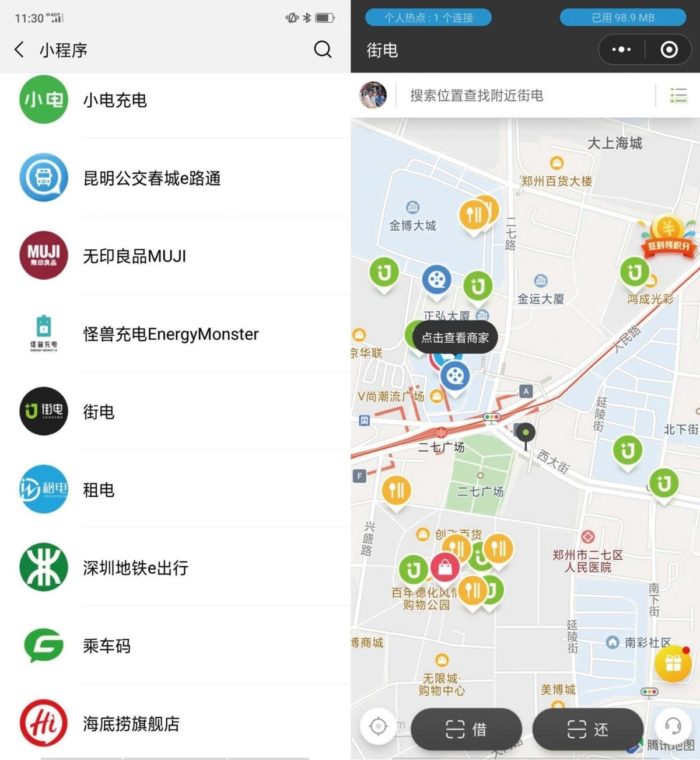Tap the 借 button to borrow
This screenshot has height=760, width=700.
tap(466, 729)
